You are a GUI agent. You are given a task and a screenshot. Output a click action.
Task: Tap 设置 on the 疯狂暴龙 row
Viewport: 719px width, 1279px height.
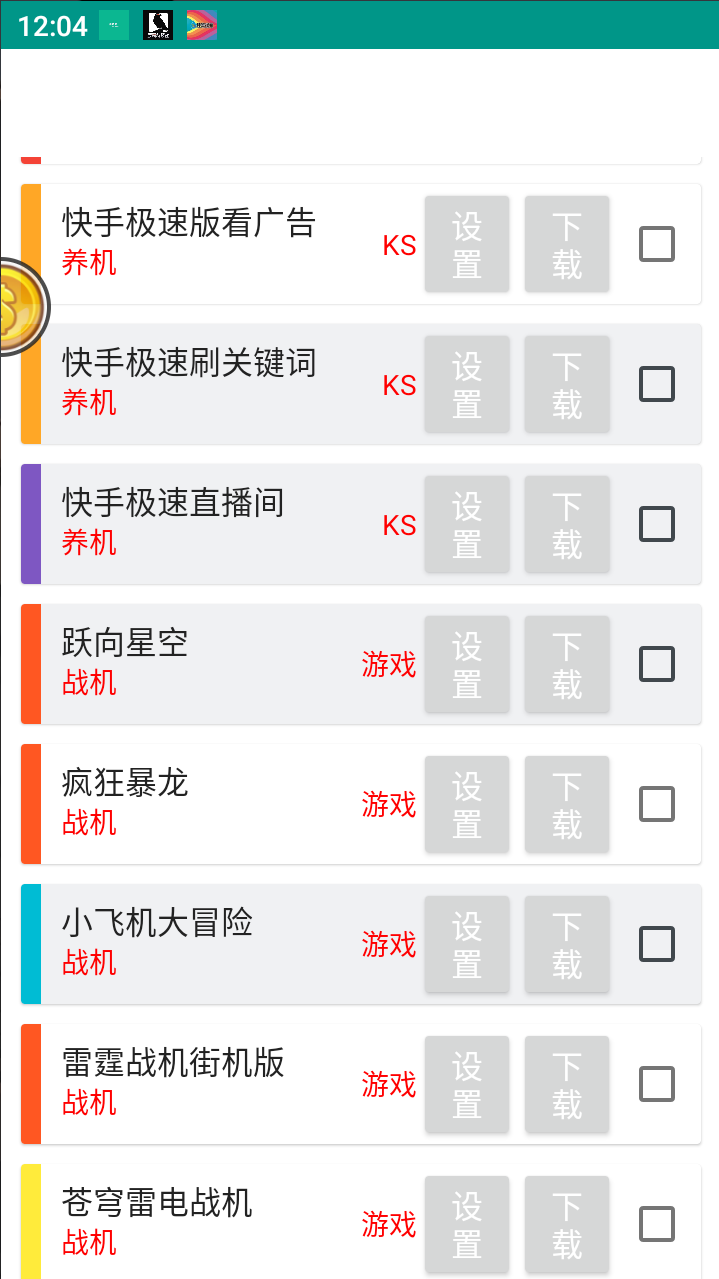coord(467,804)
